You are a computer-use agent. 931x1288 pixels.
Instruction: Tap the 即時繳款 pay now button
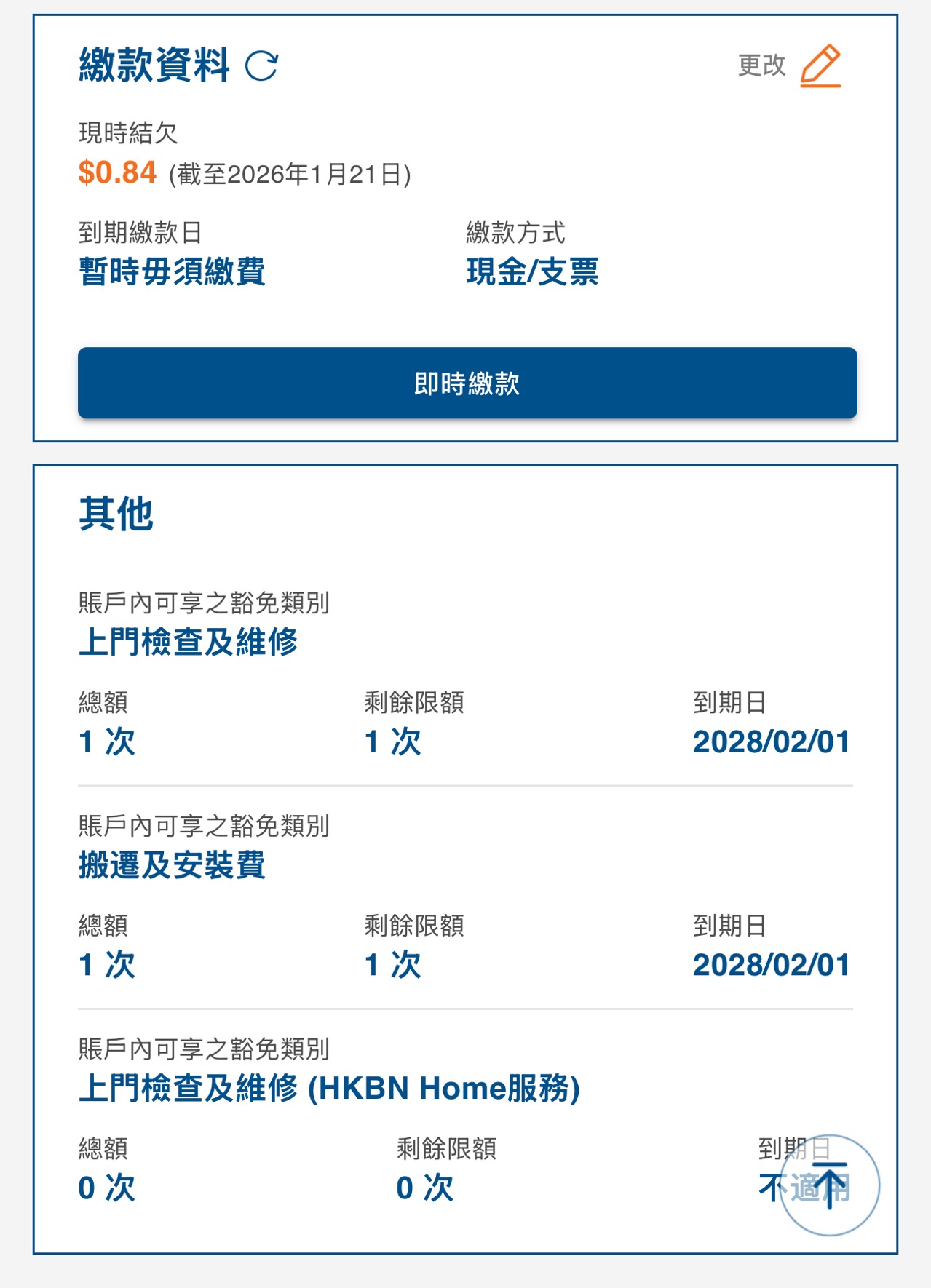tap(467, 383)
